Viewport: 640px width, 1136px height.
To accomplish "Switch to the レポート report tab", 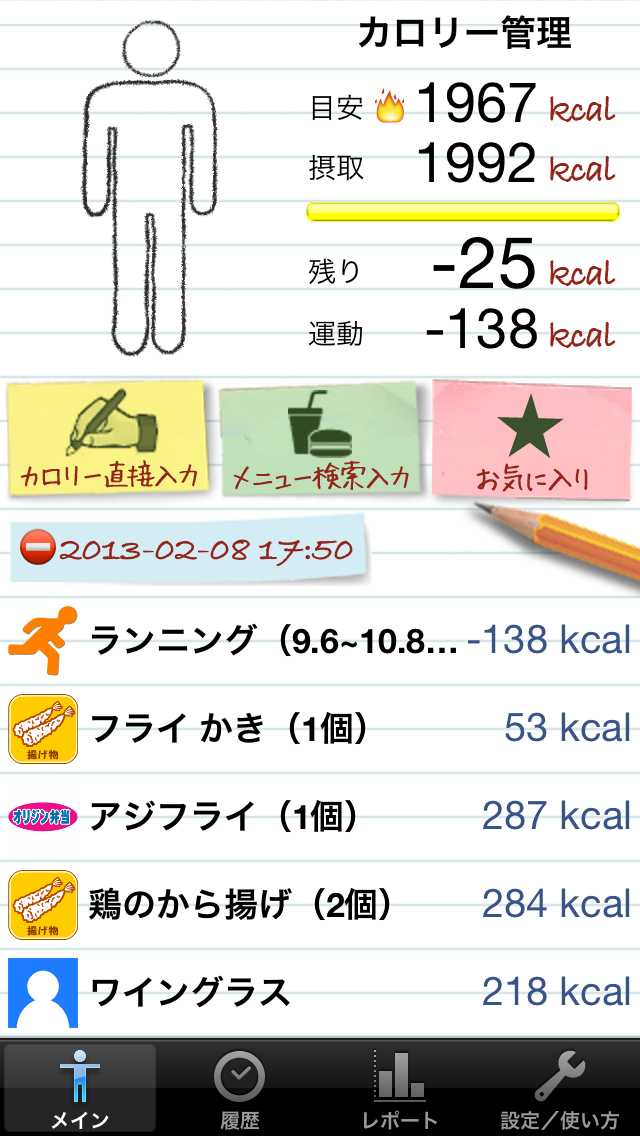I will (400, 1088).
